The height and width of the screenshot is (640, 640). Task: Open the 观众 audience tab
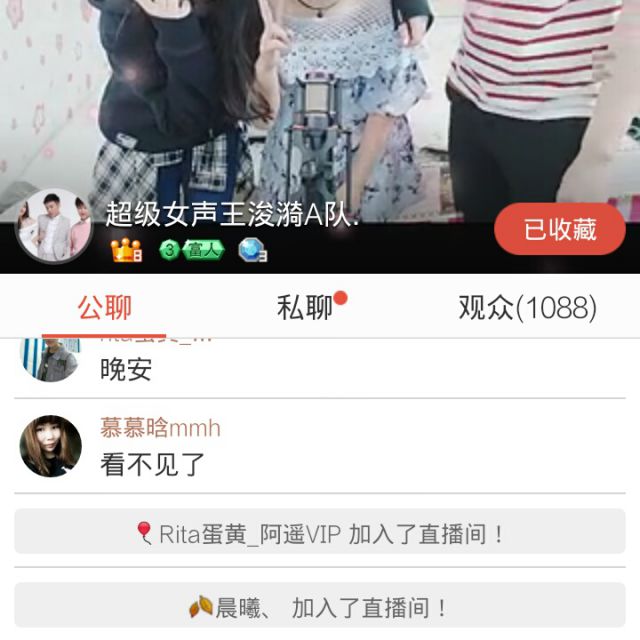tap(527, 307)
